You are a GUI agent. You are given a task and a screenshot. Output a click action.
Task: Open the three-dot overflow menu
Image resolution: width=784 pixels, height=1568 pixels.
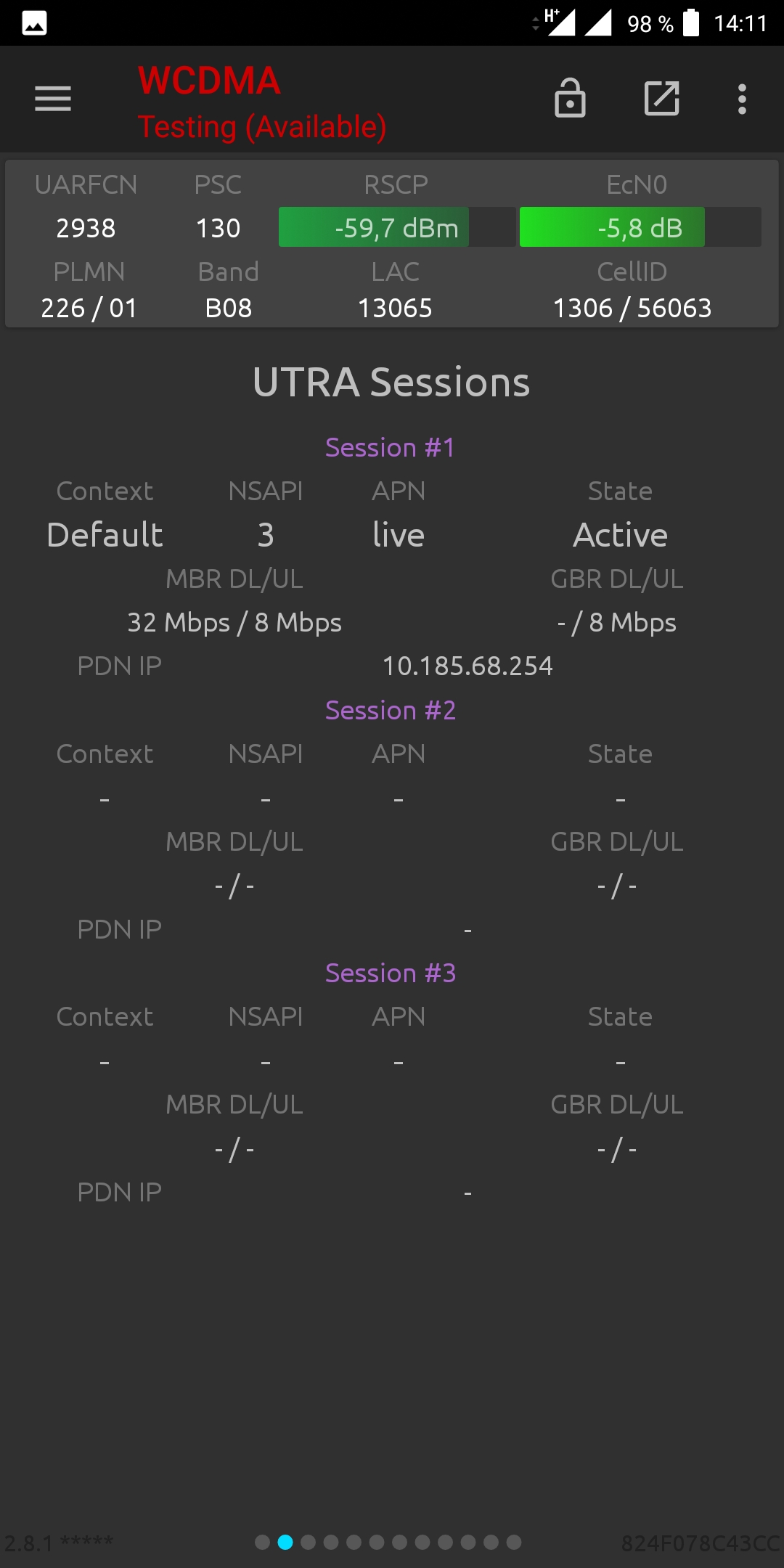click(742, 99)
